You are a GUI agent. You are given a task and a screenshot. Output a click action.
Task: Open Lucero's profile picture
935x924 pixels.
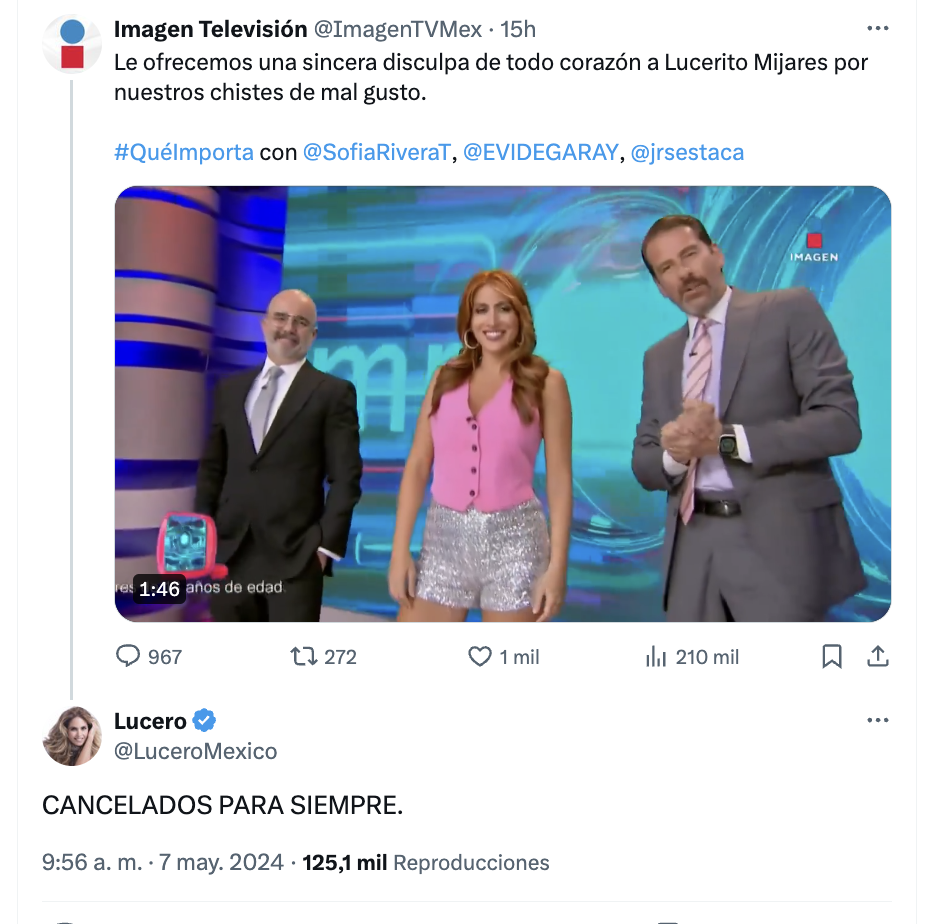click(x=72, y=736)
